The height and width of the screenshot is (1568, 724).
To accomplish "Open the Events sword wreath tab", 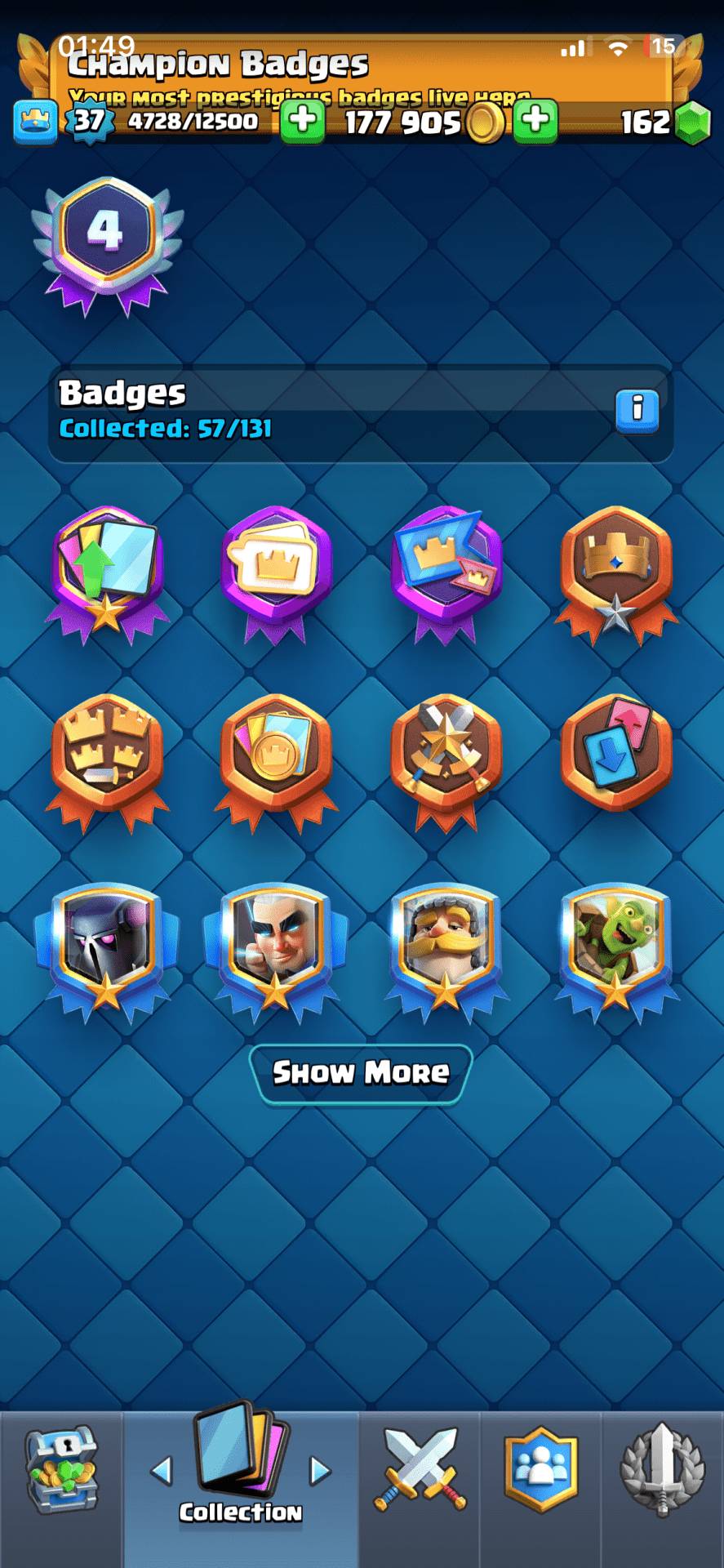I will click(662, 1470).
